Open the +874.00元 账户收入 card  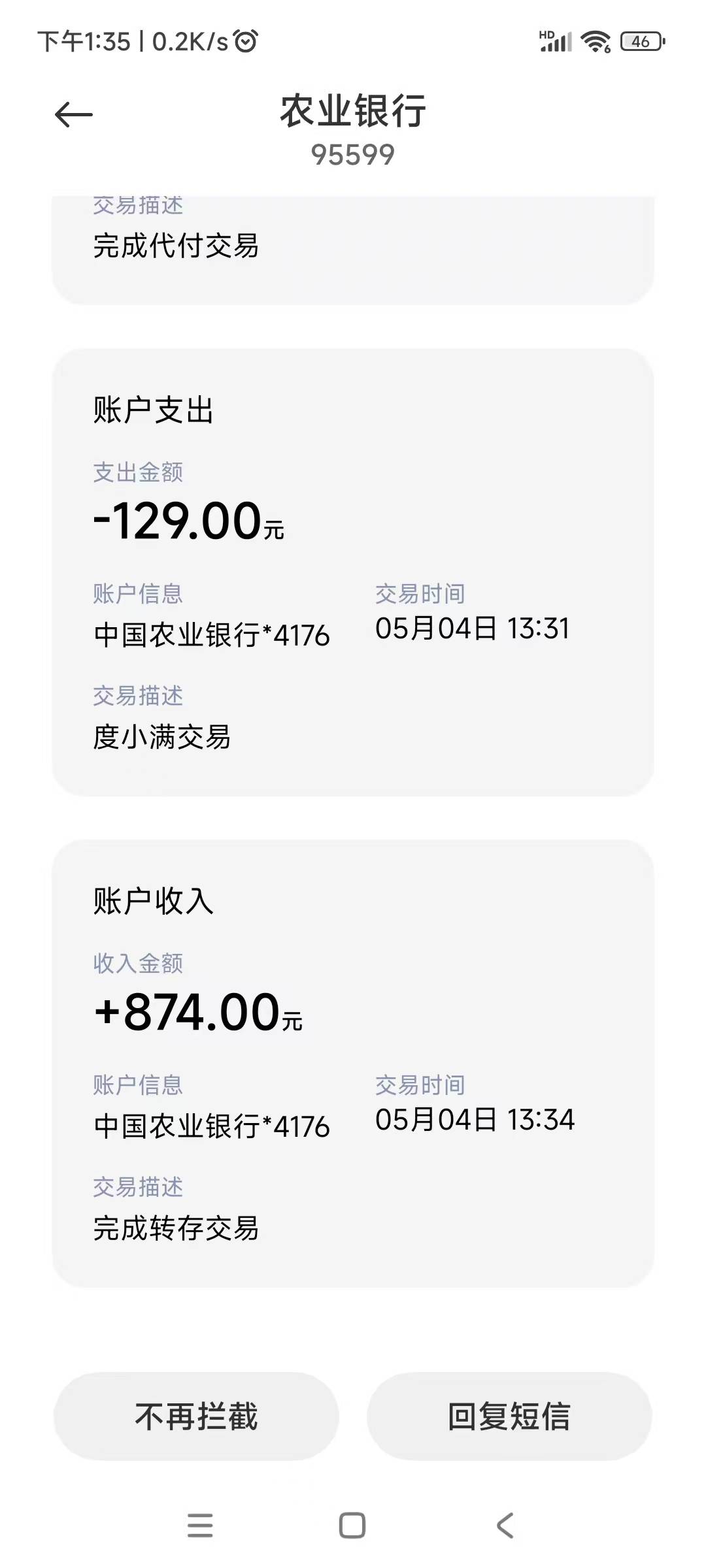pos(353,1064)
